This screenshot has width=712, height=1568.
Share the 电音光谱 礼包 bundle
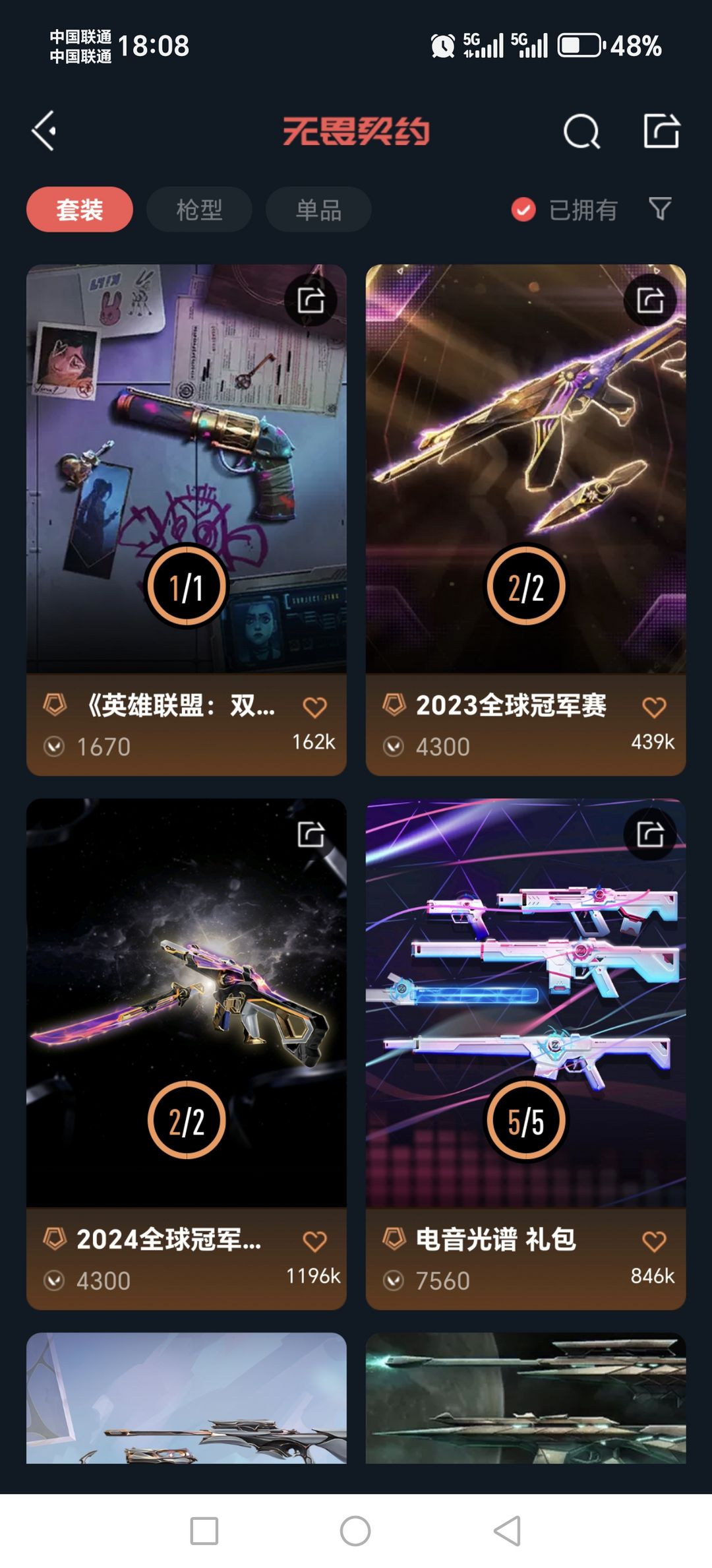pos(650,834)
